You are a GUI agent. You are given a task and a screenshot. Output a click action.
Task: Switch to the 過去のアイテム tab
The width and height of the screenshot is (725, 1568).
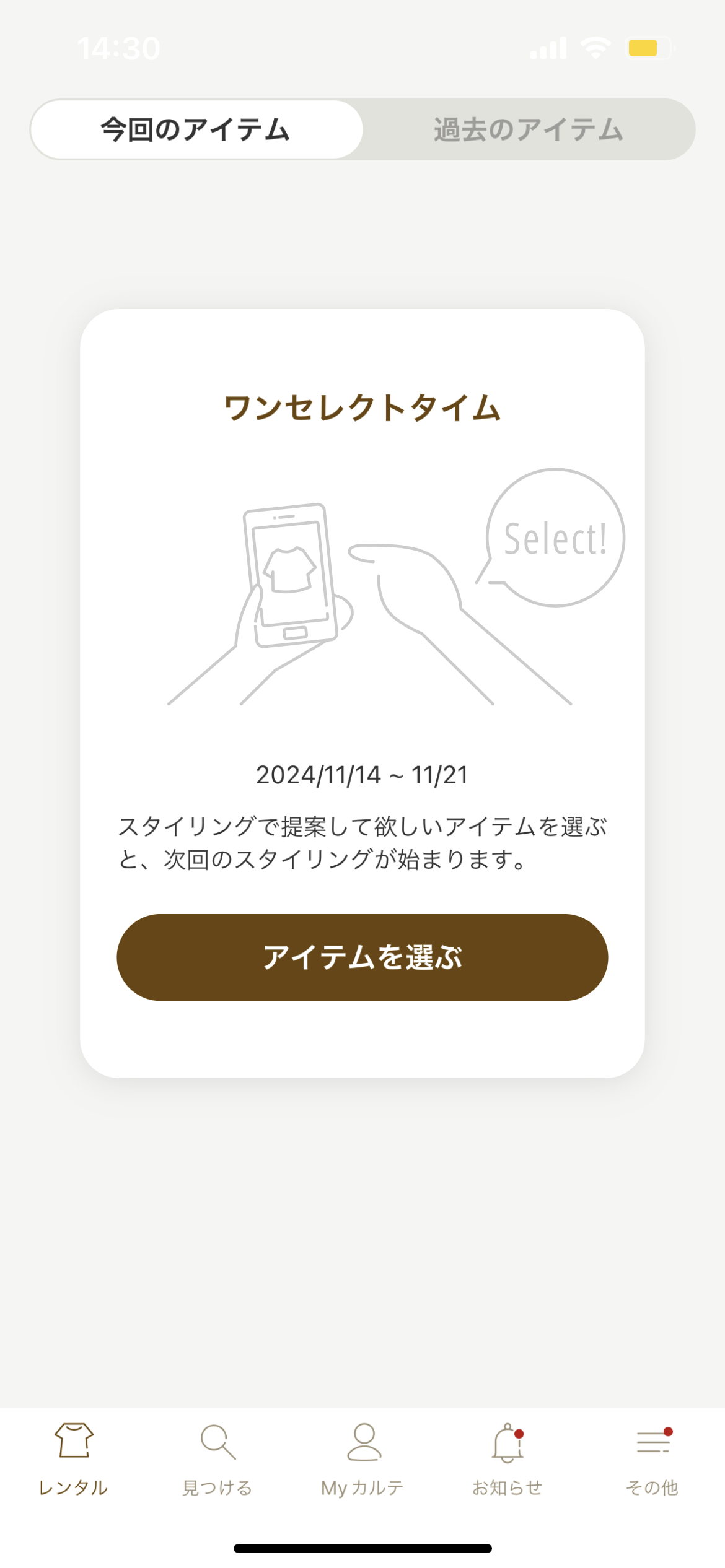coord(528,129)
